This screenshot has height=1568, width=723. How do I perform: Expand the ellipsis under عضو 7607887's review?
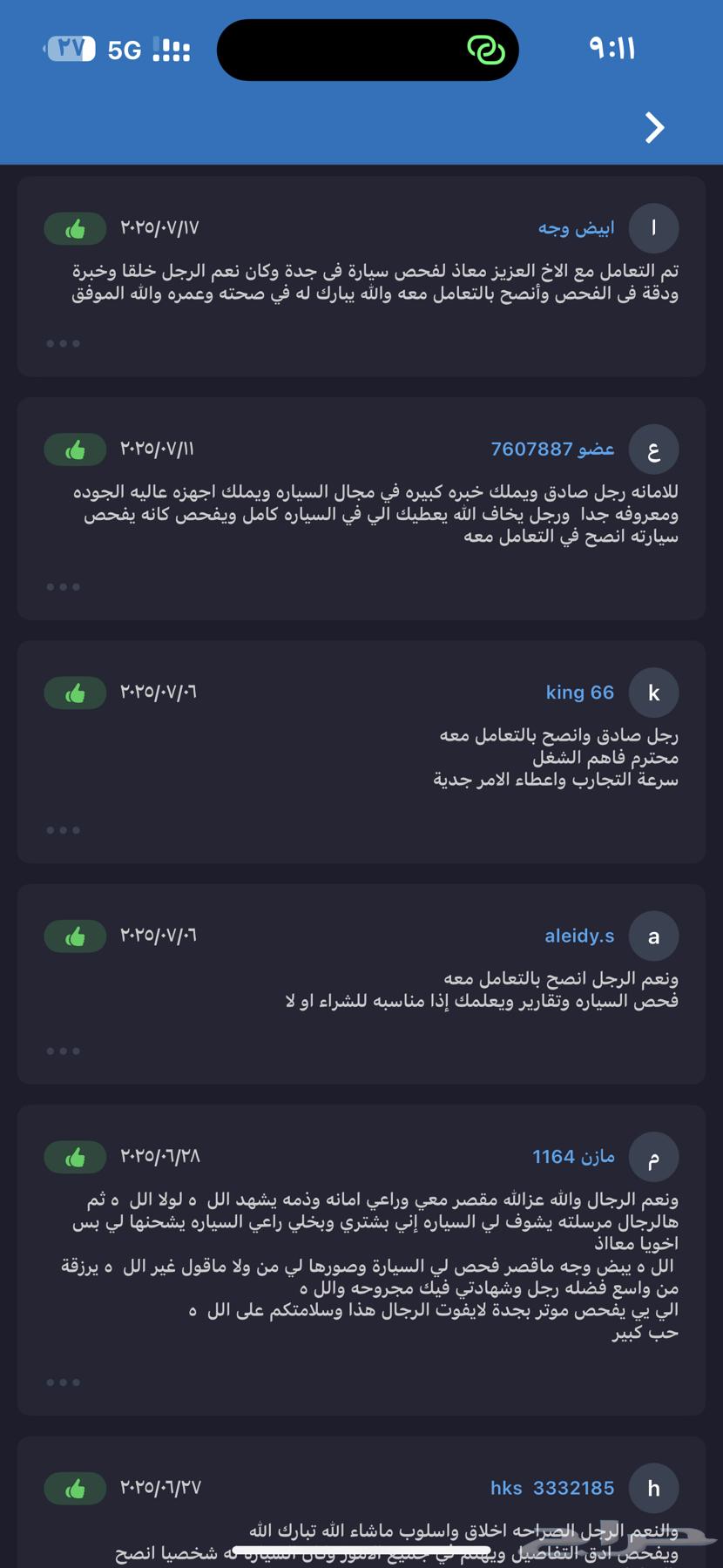pos(63,587)
